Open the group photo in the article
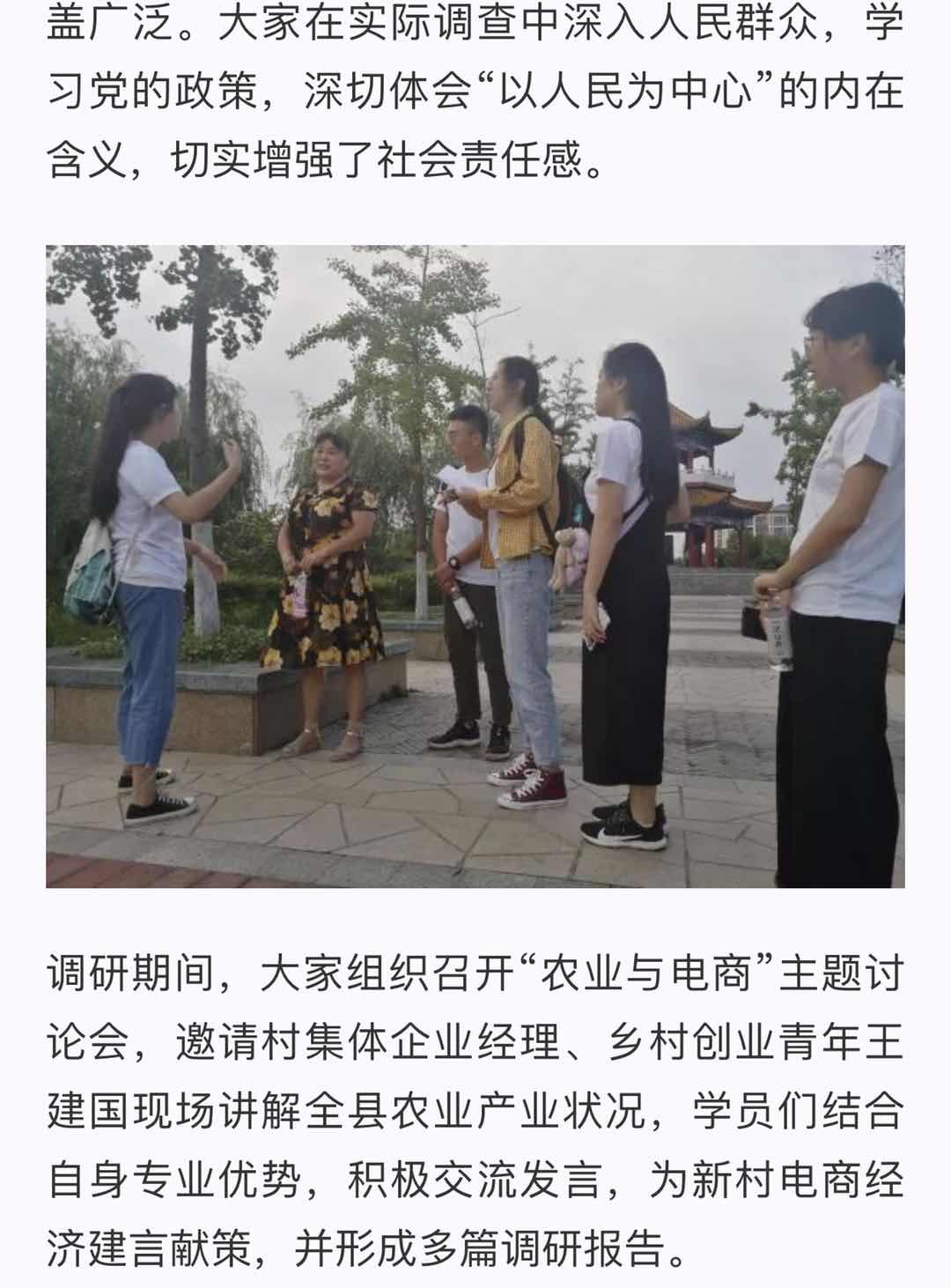The image size is (951, 1288). pos(475,566)
